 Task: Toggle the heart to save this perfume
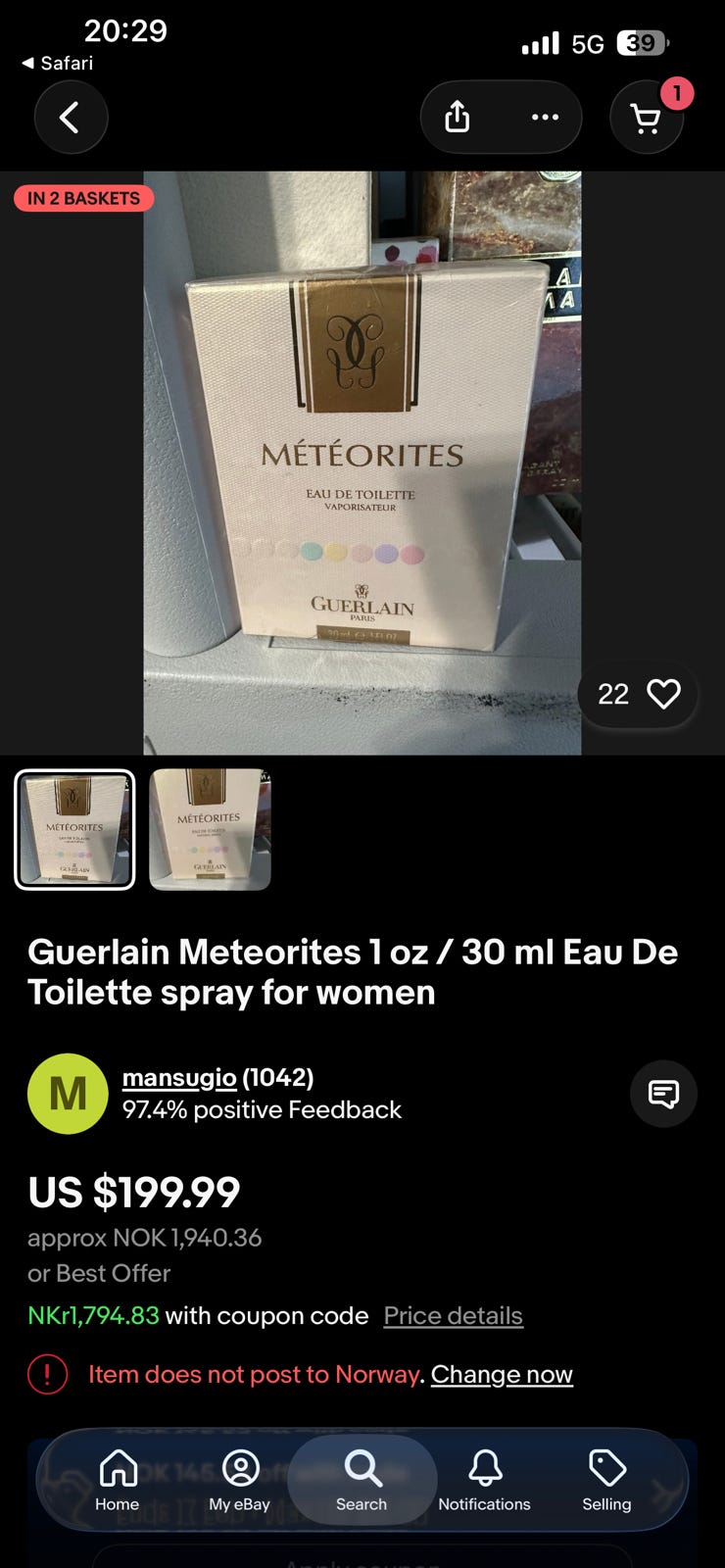pos(663,694)
